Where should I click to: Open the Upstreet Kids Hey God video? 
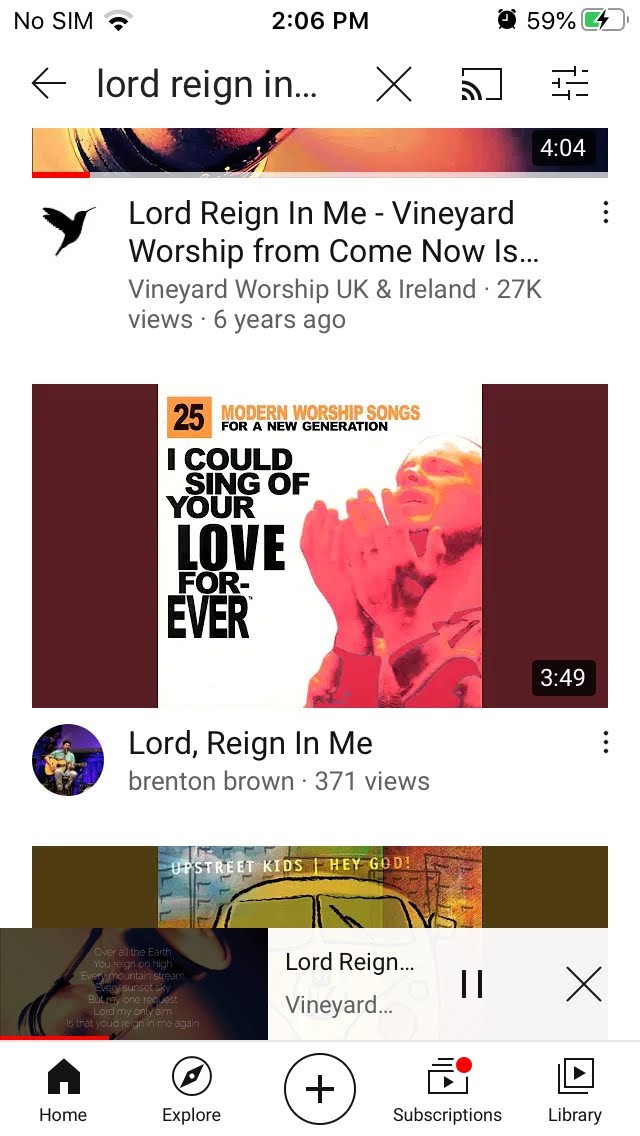pos(320,885)
